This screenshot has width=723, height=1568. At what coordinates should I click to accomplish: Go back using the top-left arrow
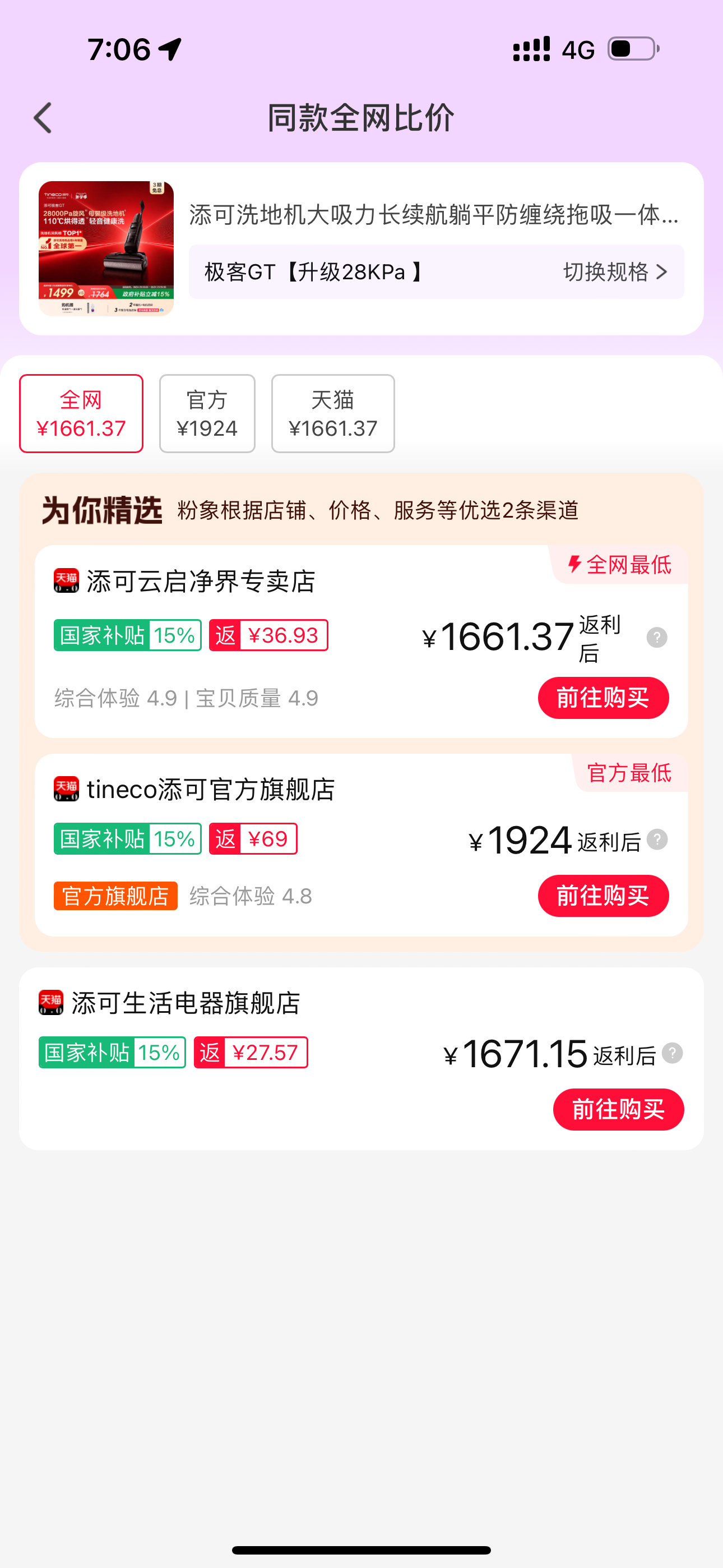pos(43,117)
